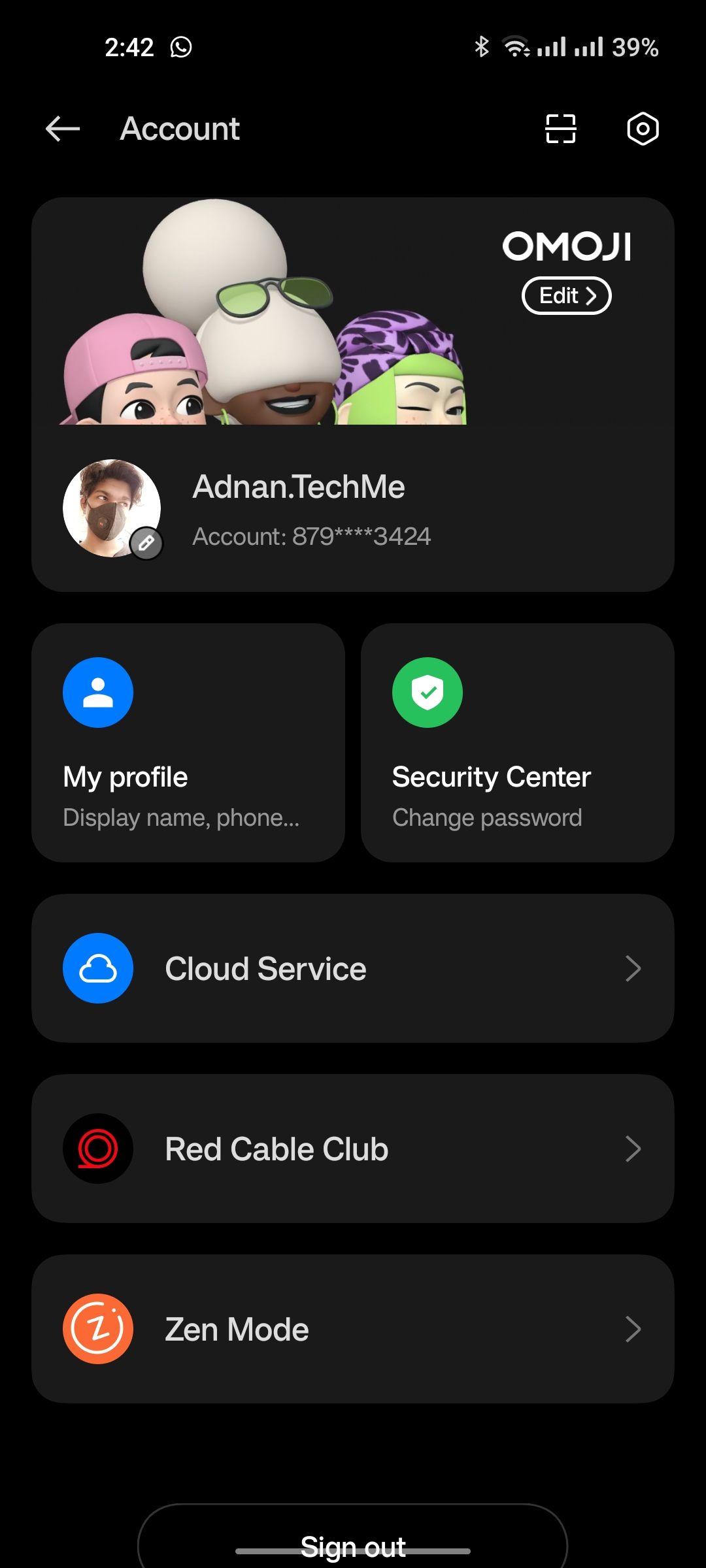This screenshot has height=1568, width=706.
Task: Go back from the Account screen
Action: [63, 129]
